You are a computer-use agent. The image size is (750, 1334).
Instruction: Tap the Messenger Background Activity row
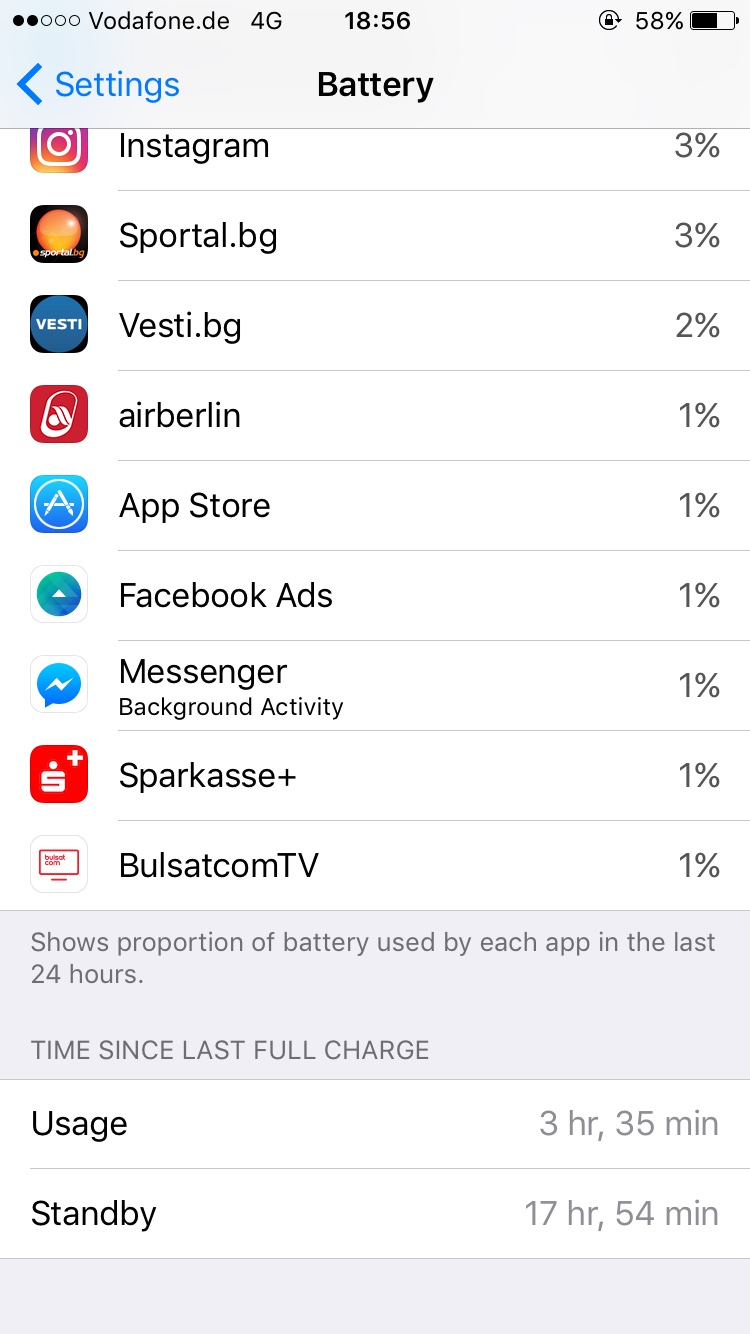[x=375, y=685]
